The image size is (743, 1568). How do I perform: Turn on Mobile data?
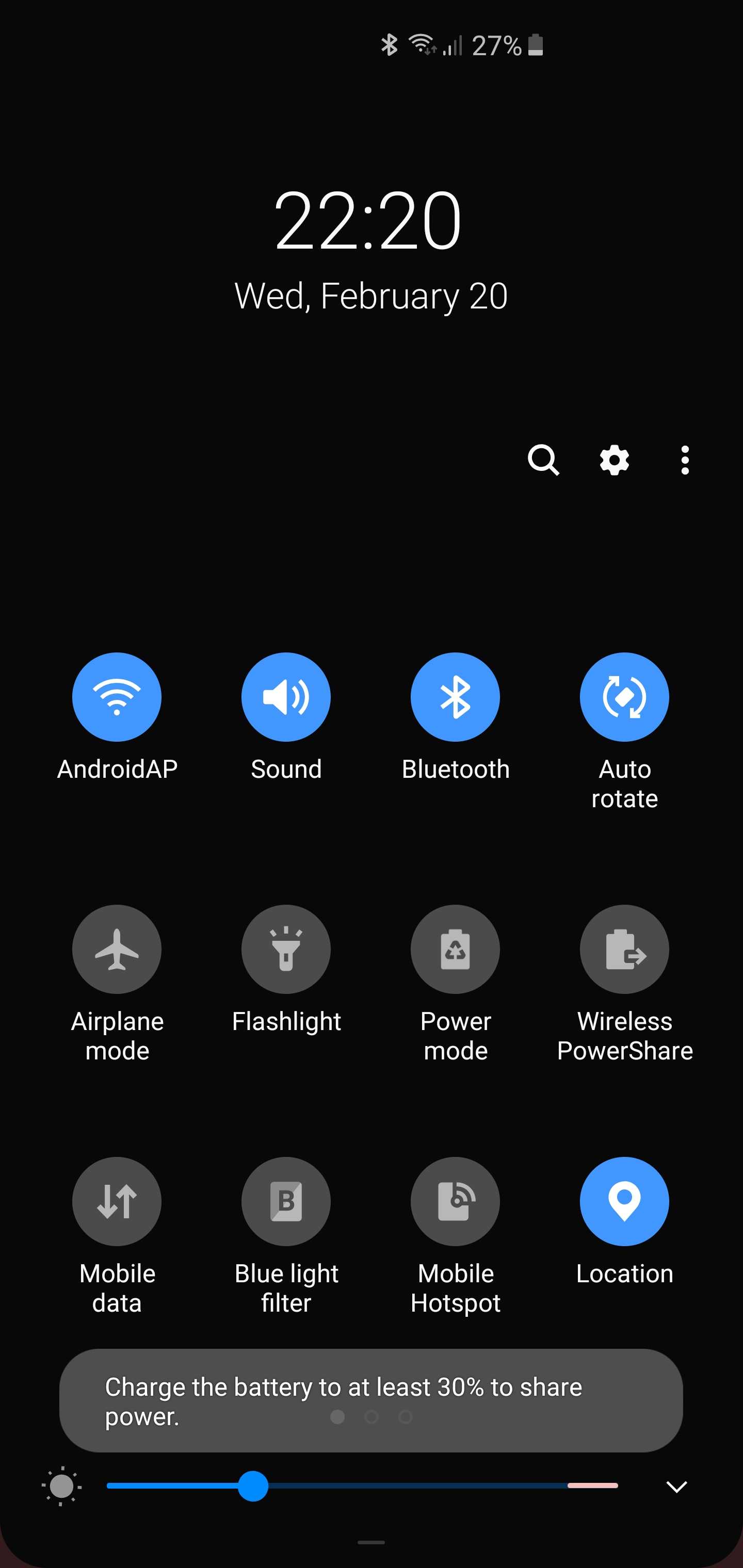coord(117,1201)
